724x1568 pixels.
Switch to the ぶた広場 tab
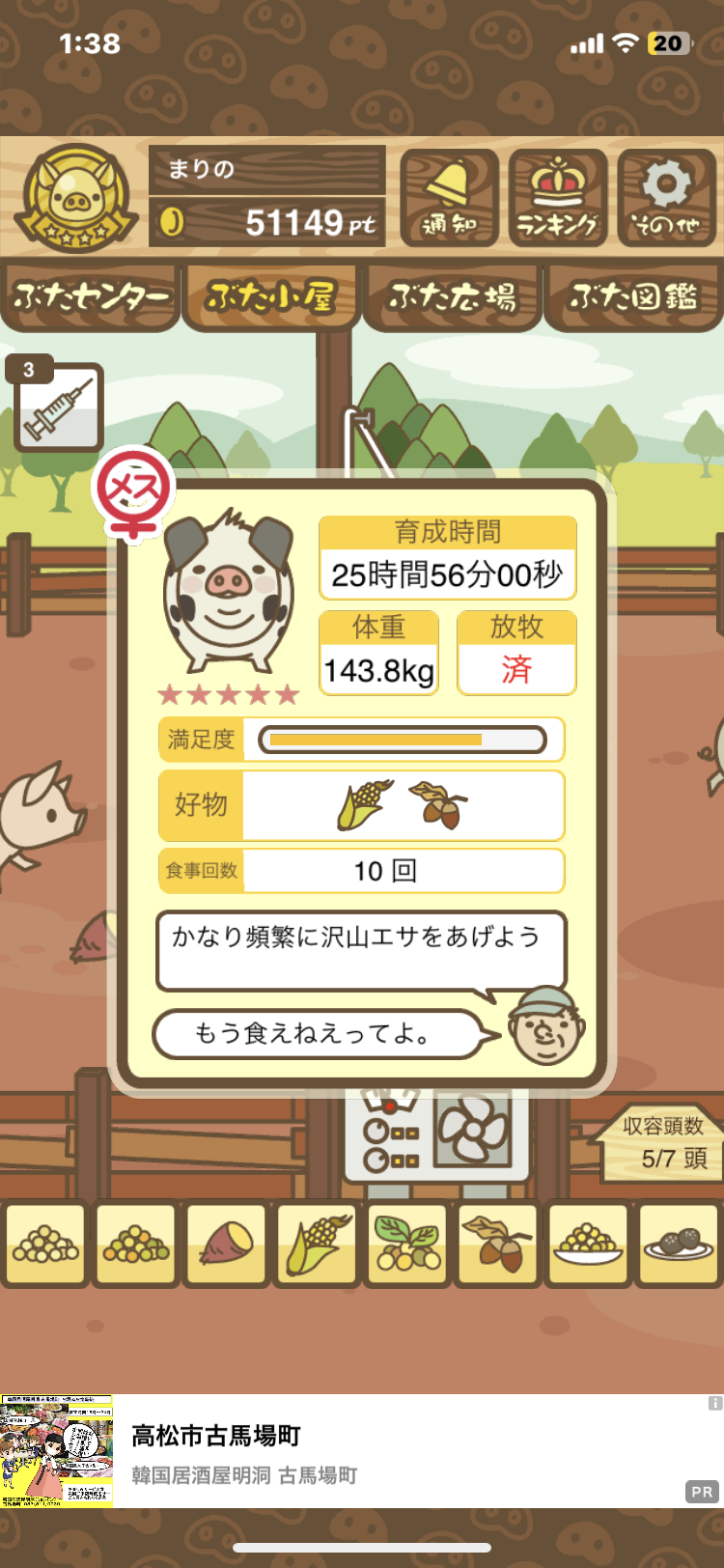click(x=452, y=296)
